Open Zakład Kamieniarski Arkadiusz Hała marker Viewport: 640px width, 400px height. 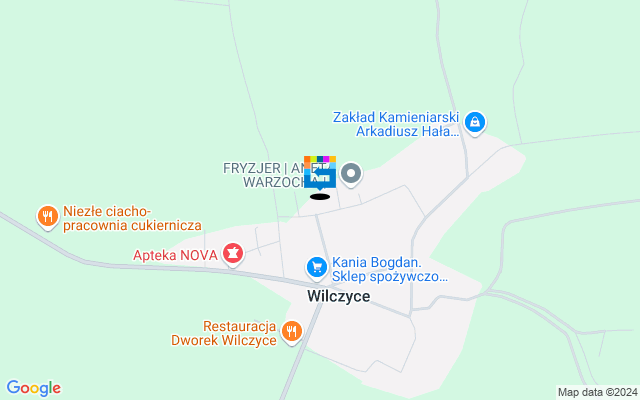[475, 123]
